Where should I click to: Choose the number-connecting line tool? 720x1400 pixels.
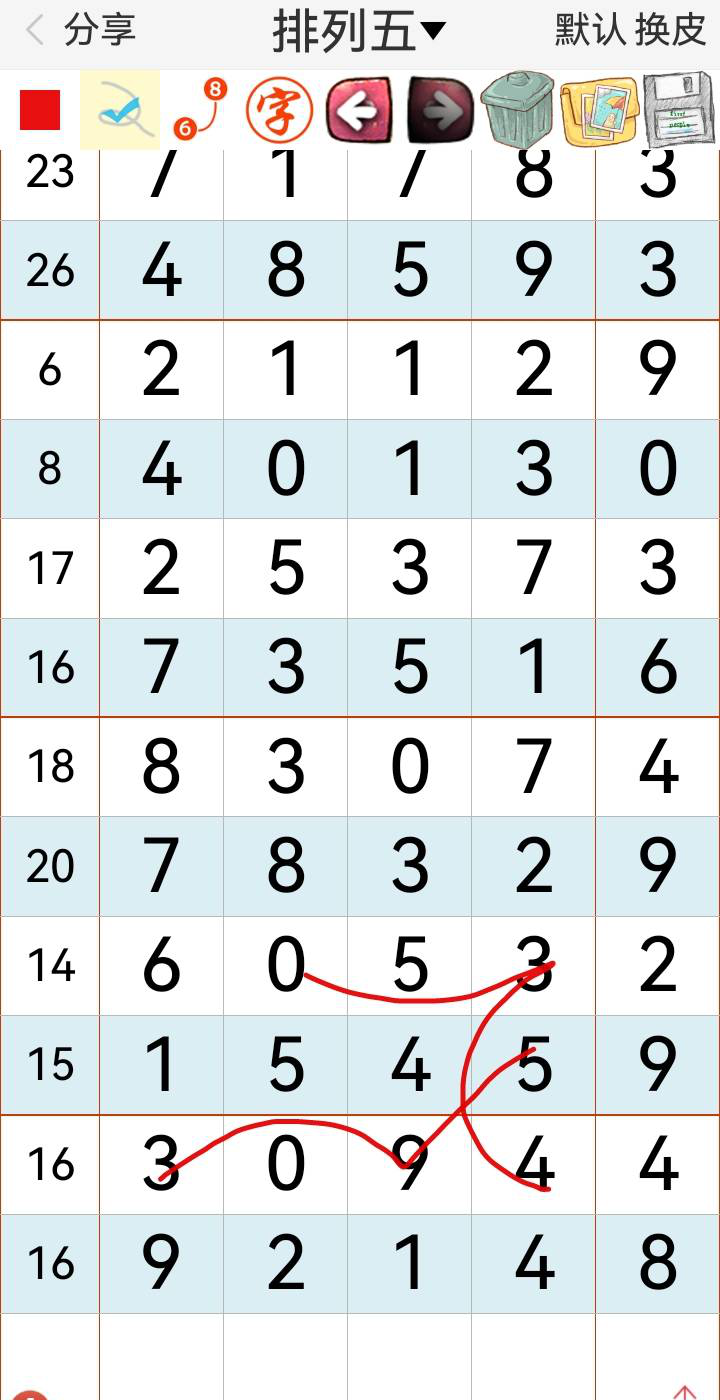[199, 110]
